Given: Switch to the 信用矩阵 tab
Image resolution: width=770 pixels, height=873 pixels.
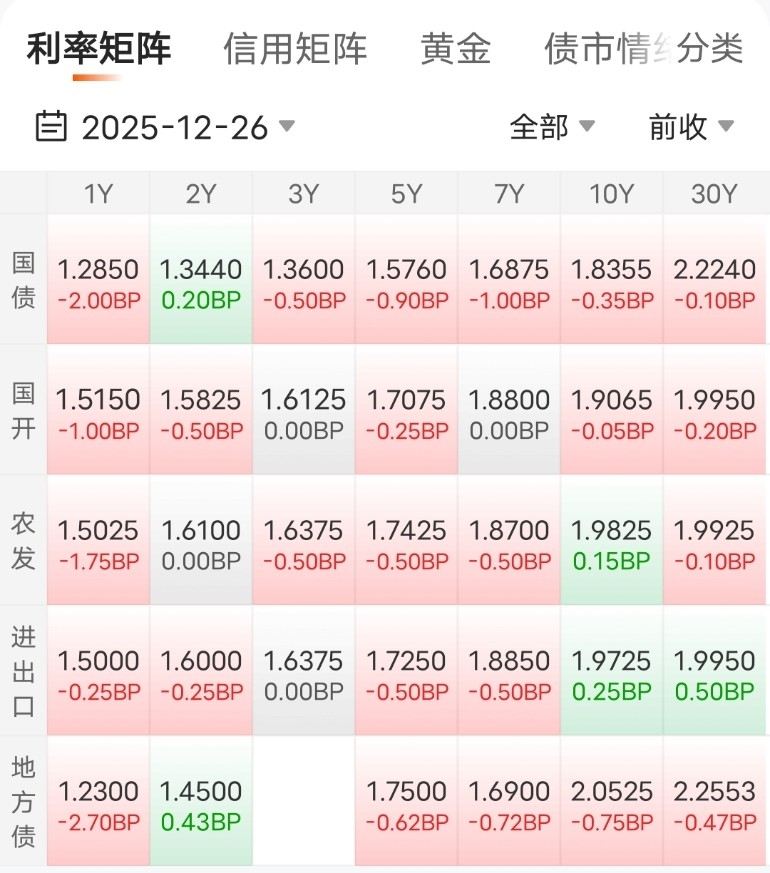Looking at the screenshot, I should pos(295,48).
